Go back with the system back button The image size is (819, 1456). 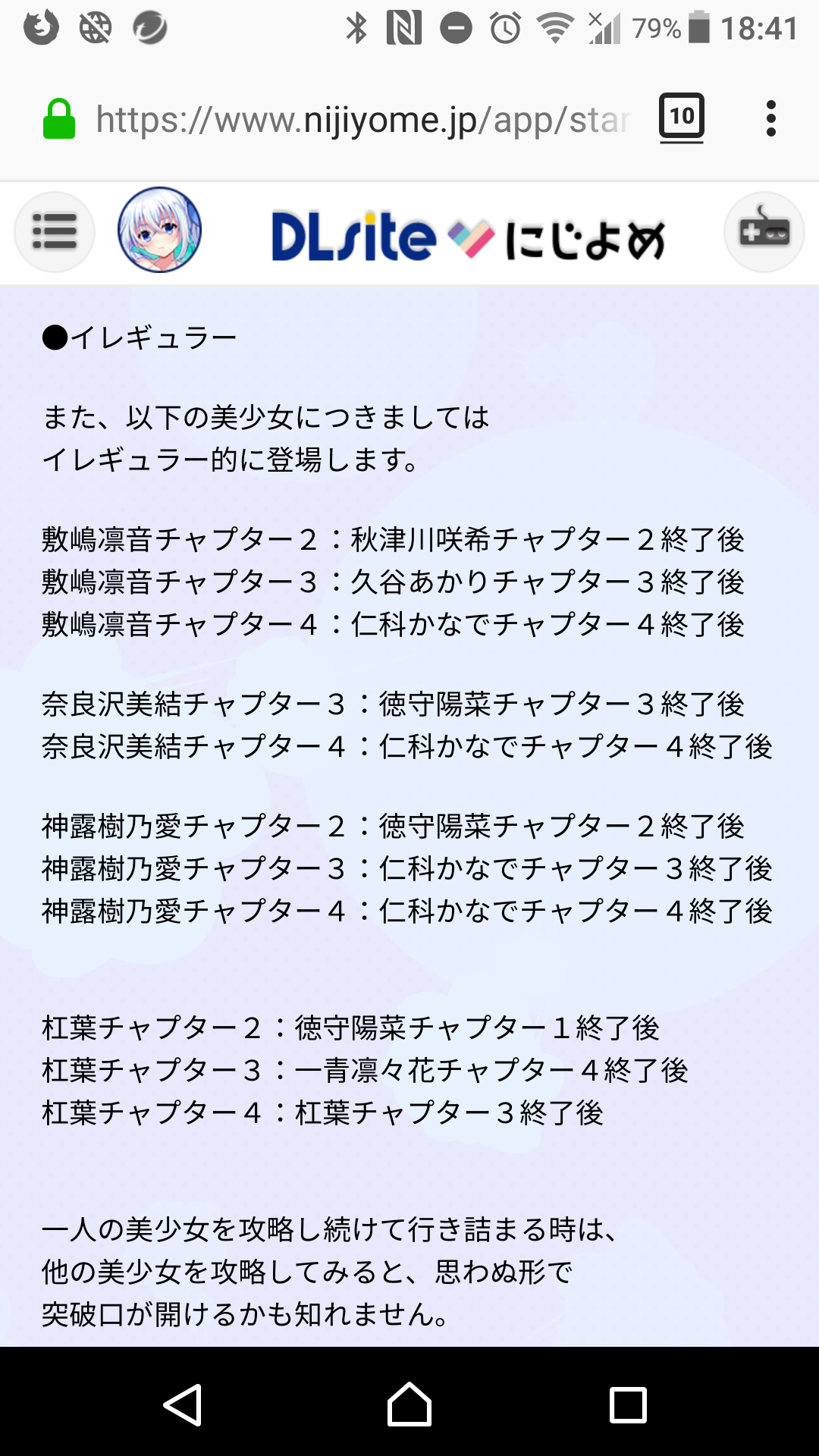click(183, 1404)
